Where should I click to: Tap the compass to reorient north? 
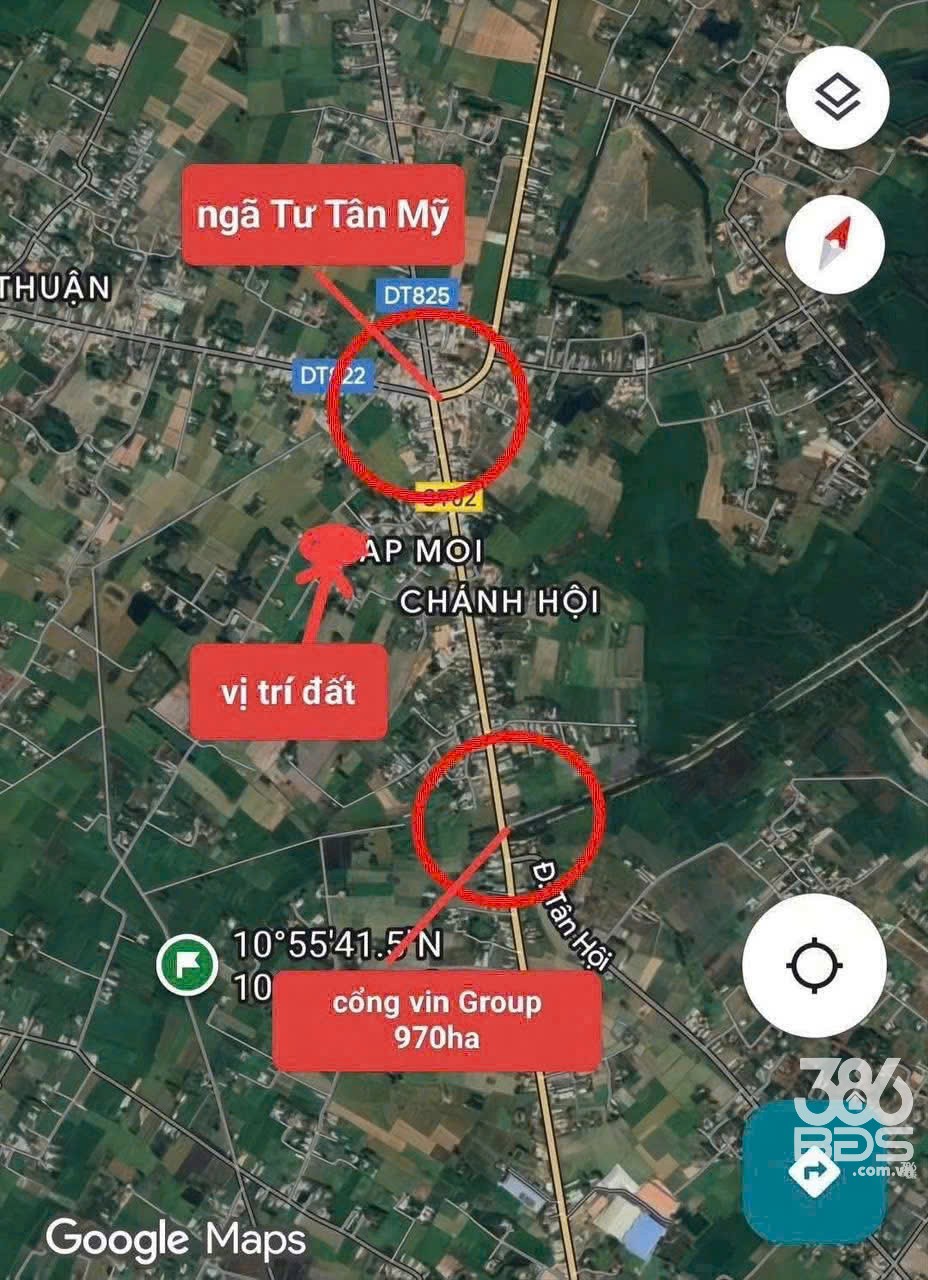[x=835, y=244]
